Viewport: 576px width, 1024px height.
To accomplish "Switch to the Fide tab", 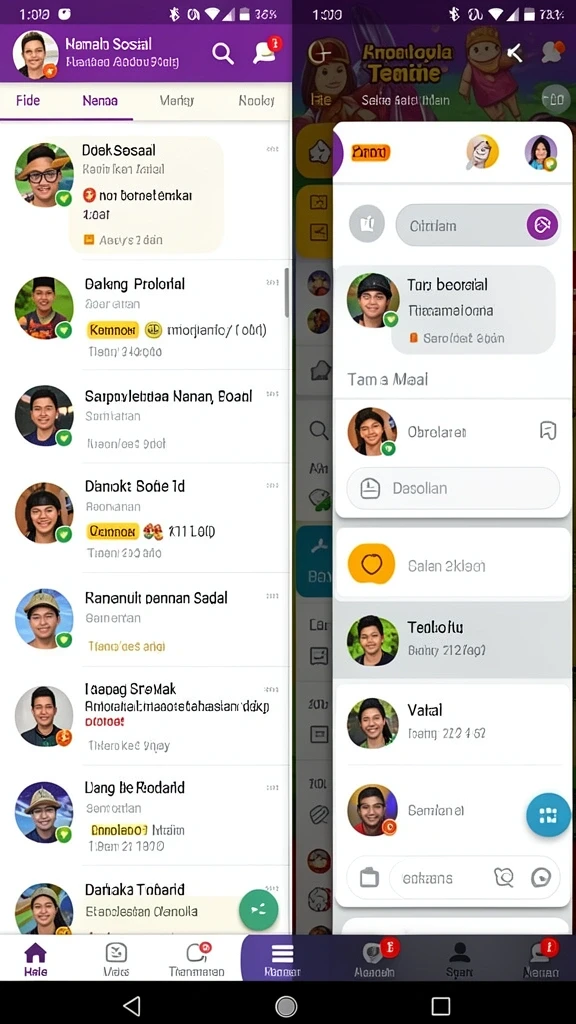I will pos(27,101).
